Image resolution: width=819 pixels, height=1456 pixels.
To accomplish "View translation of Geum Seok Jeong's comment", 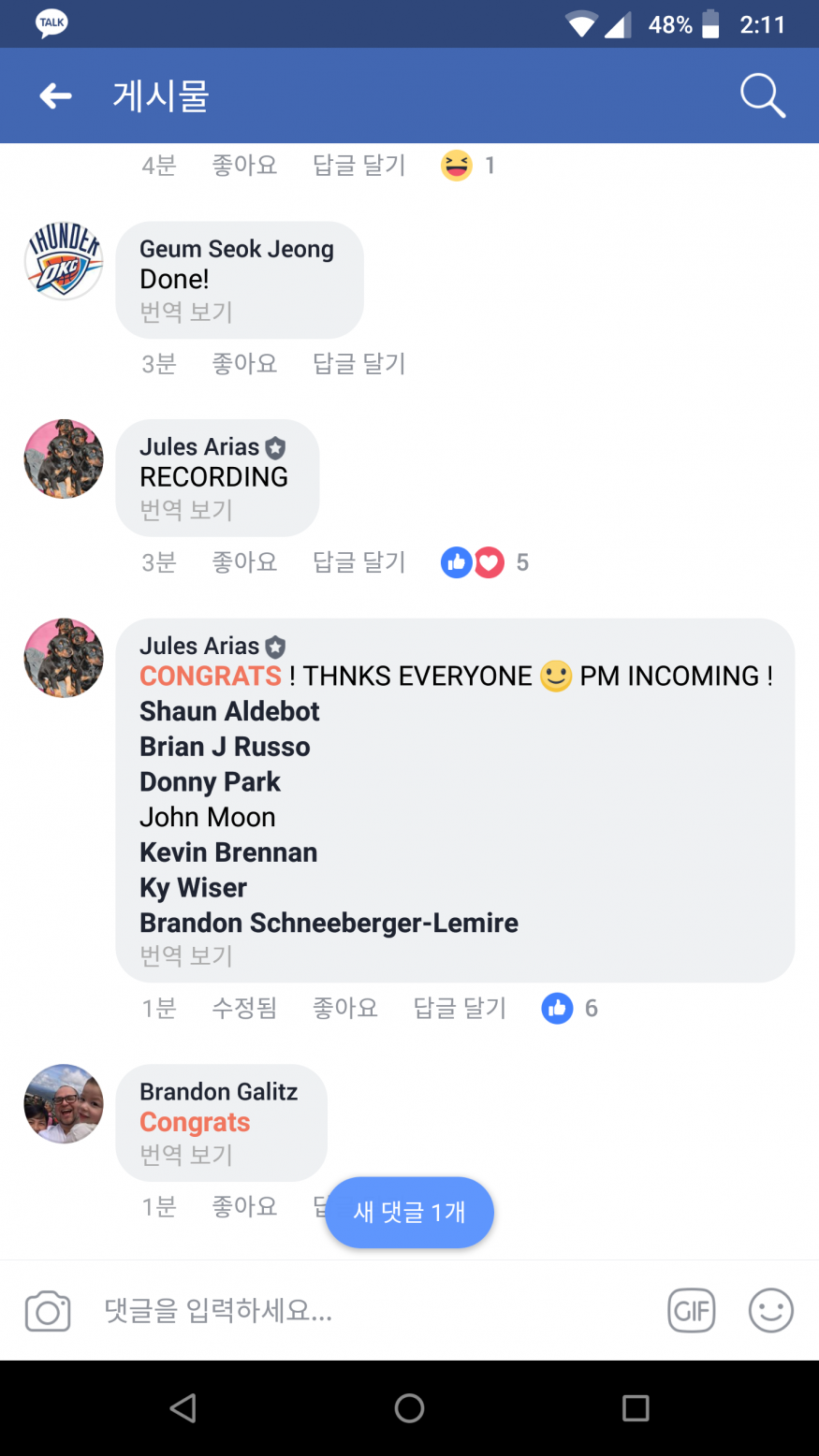I will point(185,313).
